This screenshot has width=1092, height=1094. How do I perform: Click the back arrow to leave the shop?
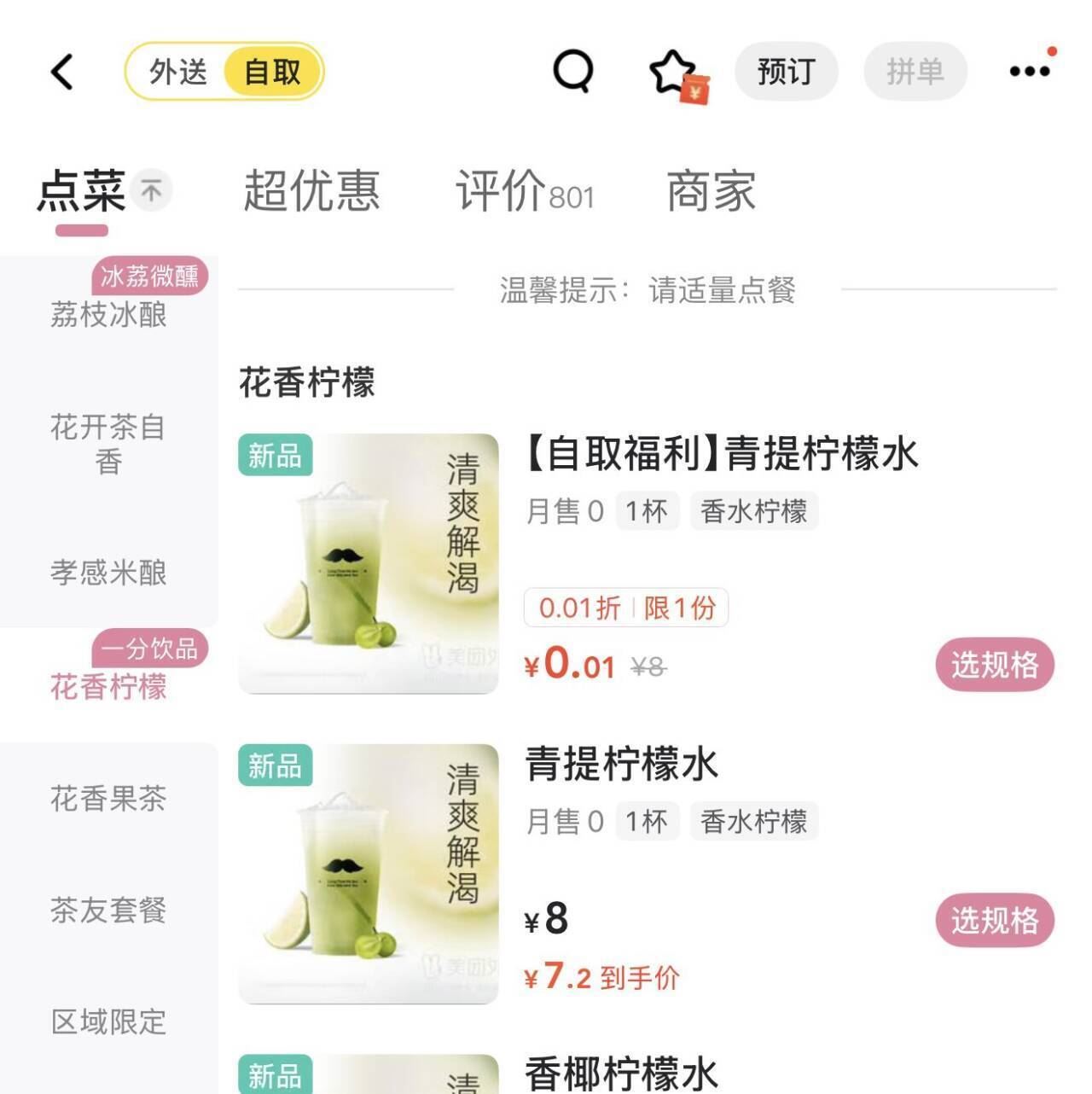61,72
